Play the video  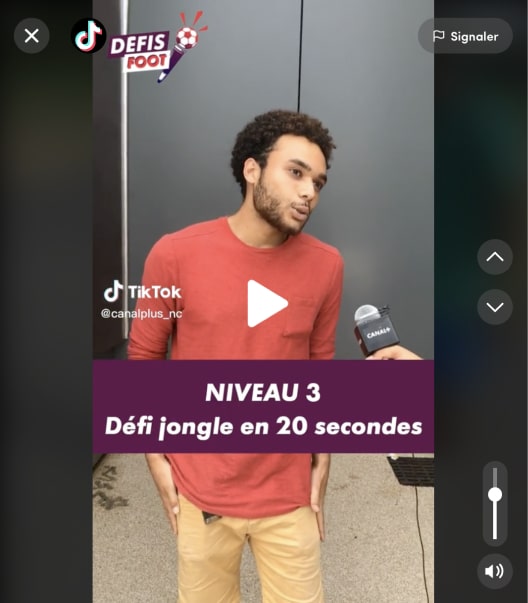267,304
